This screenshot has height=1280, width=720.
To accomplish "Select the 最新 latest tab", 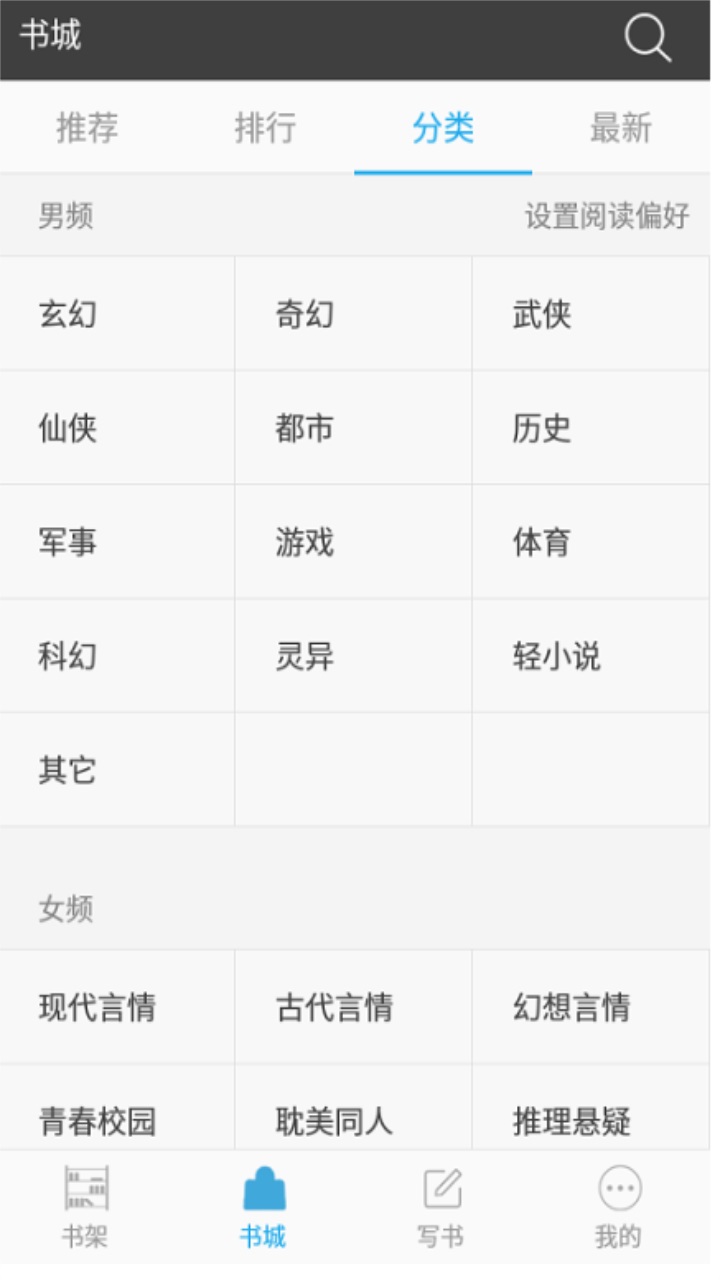I will [620, 130].
